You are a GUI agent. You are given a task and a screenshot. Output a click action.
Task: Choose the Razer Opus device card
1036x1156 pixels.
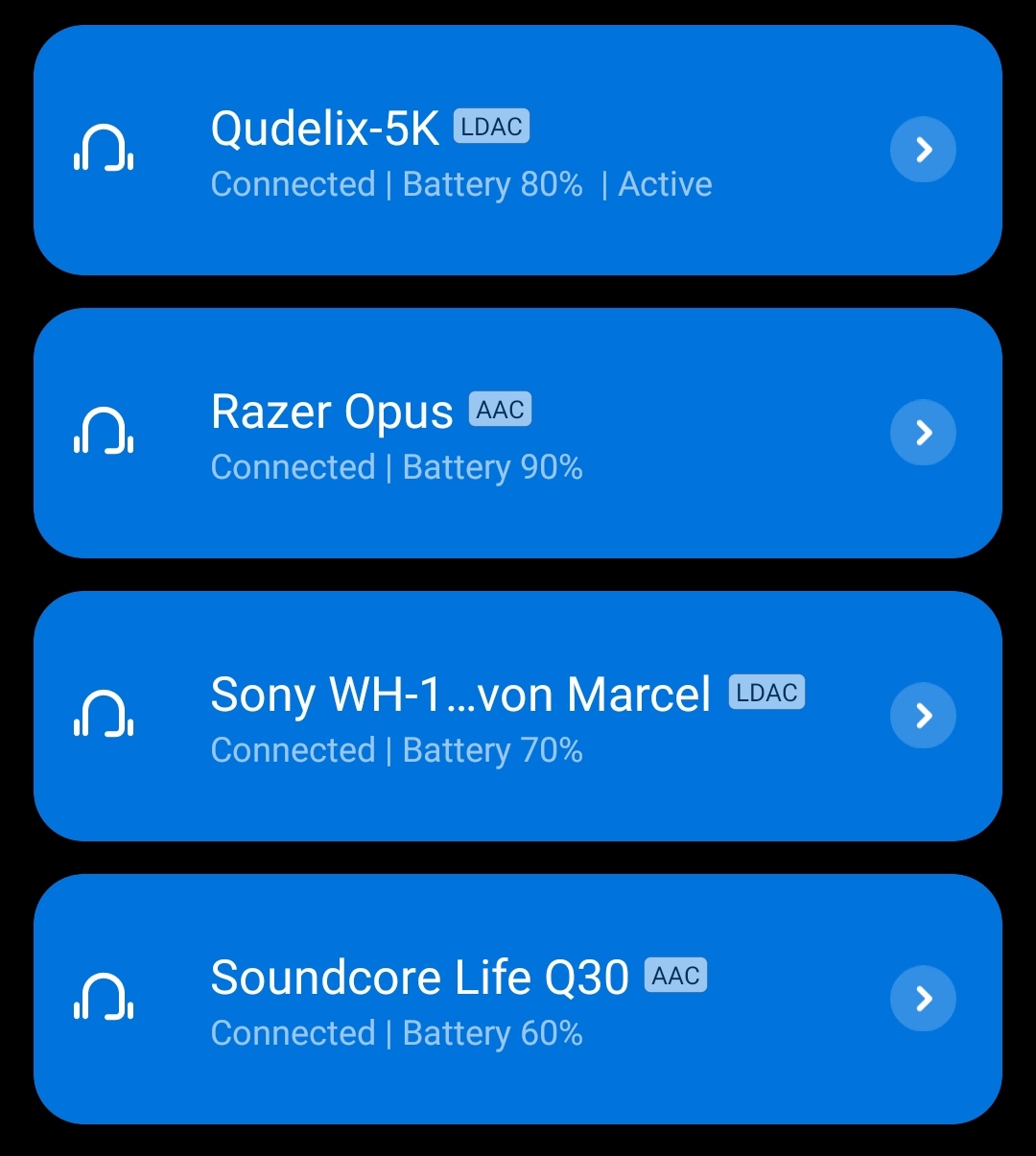click(460, 434)
